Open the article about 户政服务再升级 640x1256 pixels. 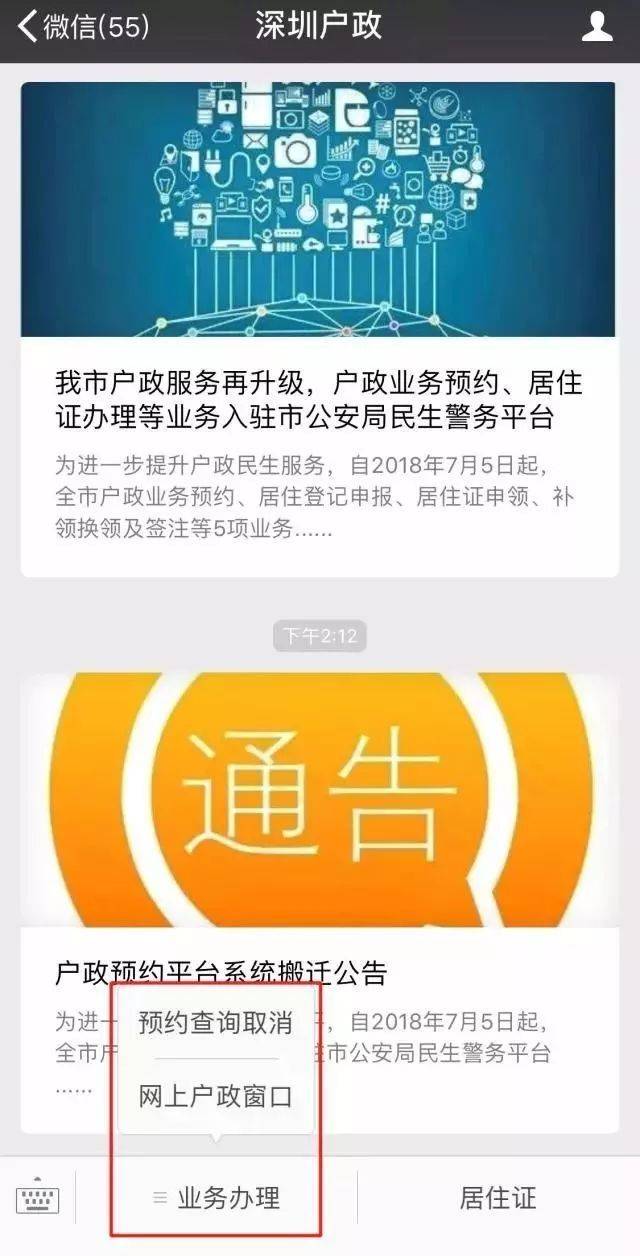coord(318,398)
